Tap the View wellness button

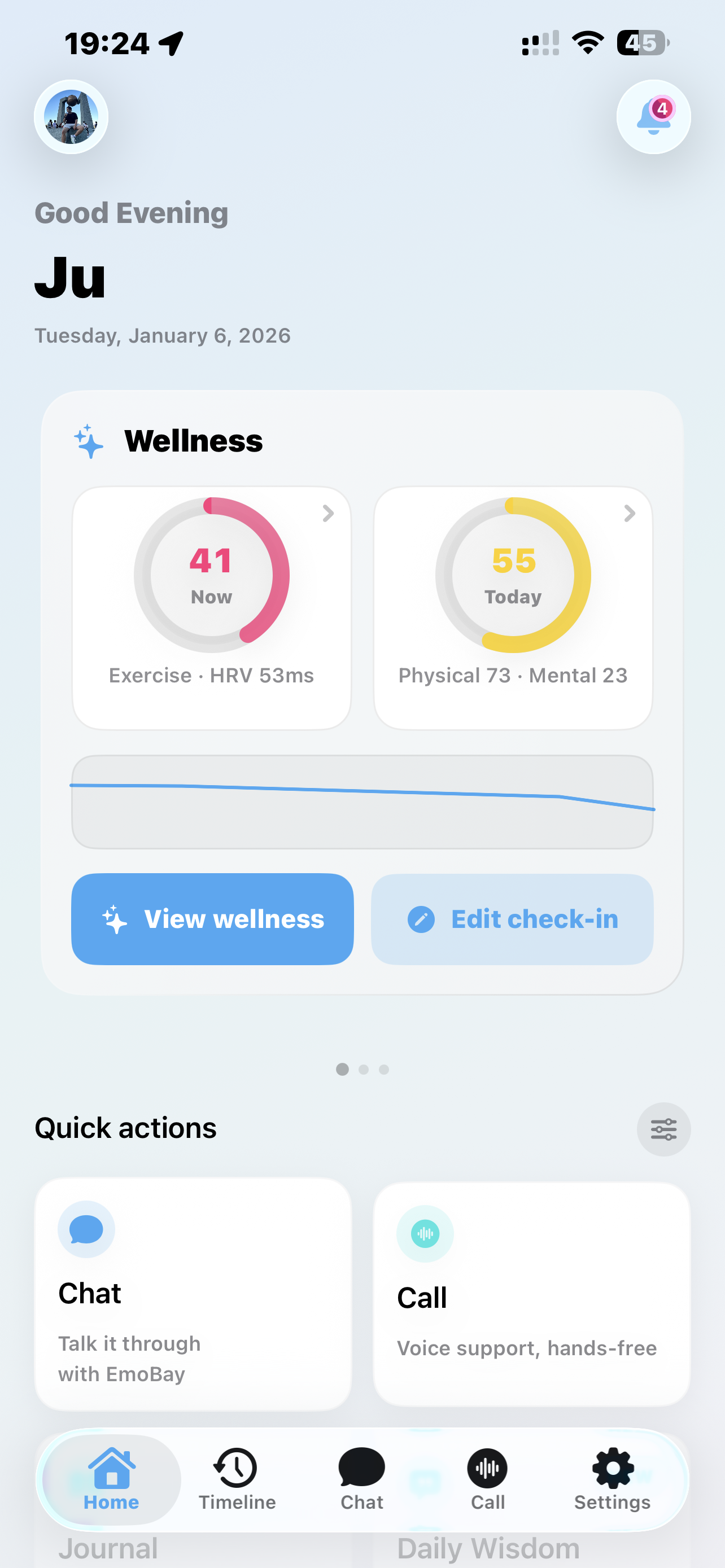coord(212,918)
